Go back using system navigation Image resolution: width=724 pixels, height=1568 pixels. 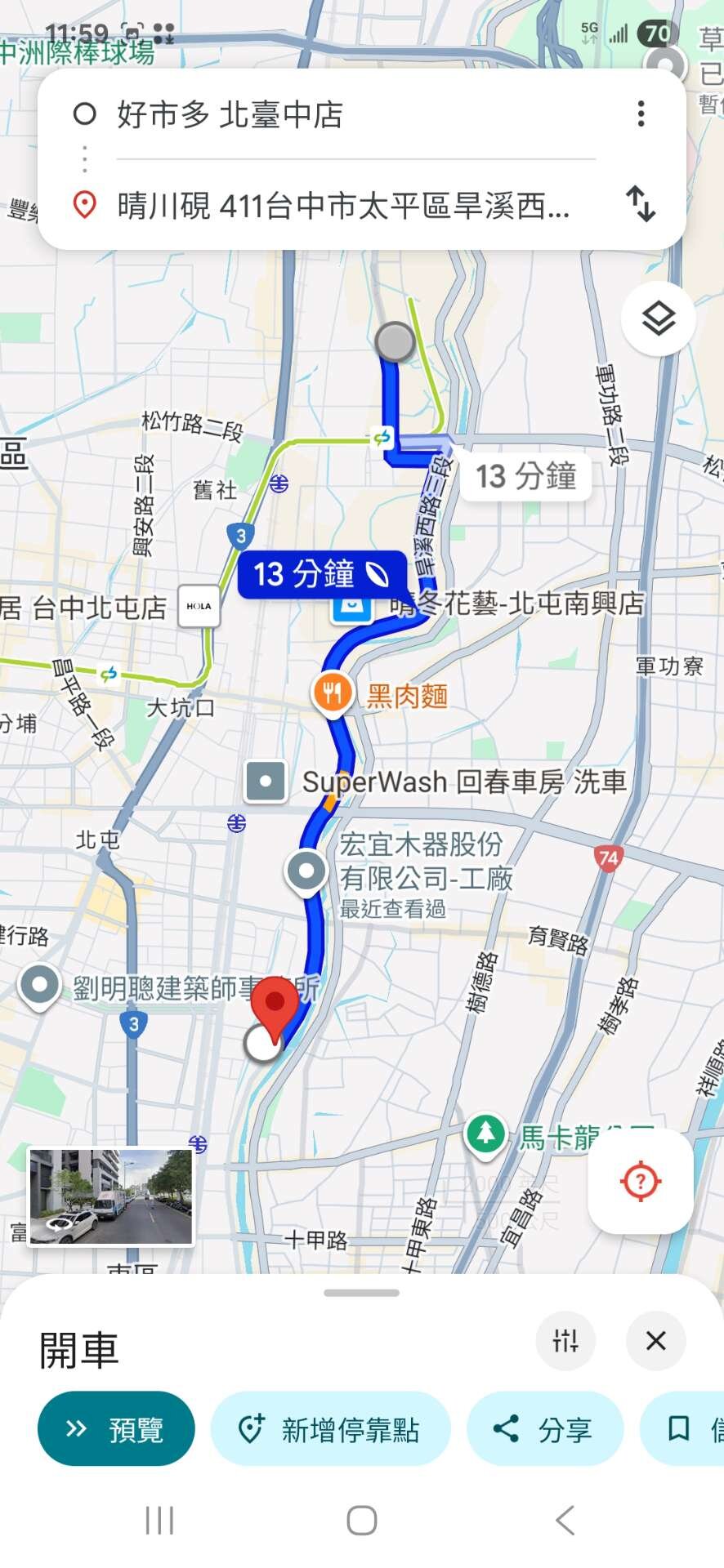pos(565,1521)
